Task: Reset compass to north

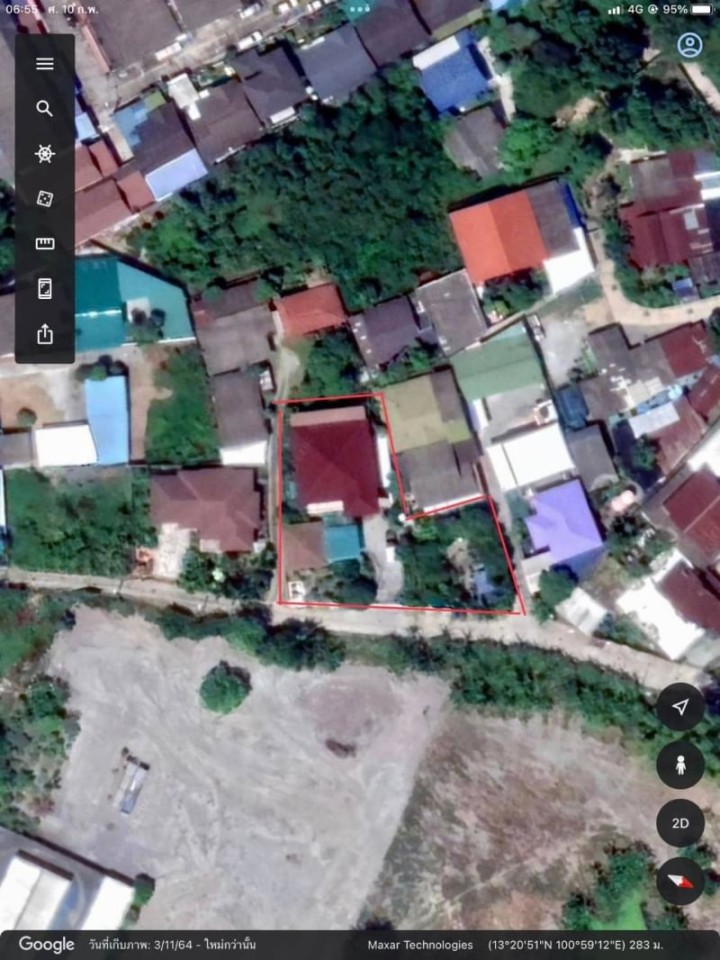Action: pos(681,882)
